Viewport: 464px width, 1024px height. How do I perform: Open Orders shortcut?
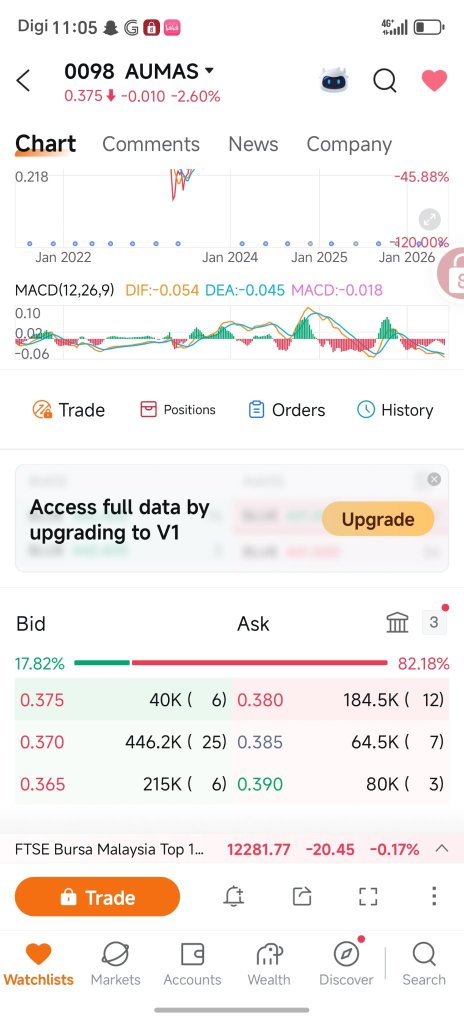pos(286,409)
